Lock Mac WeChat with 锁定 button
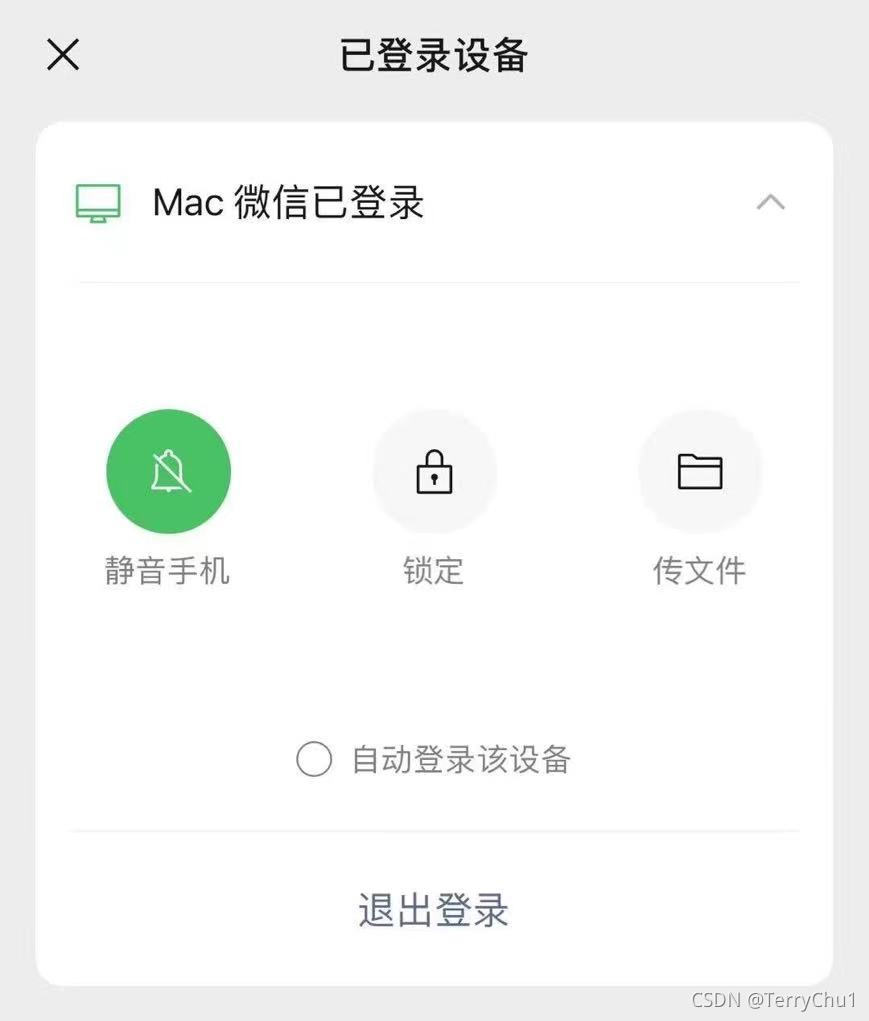Viewport: 869px width, 1021px height. coord(434,471)
